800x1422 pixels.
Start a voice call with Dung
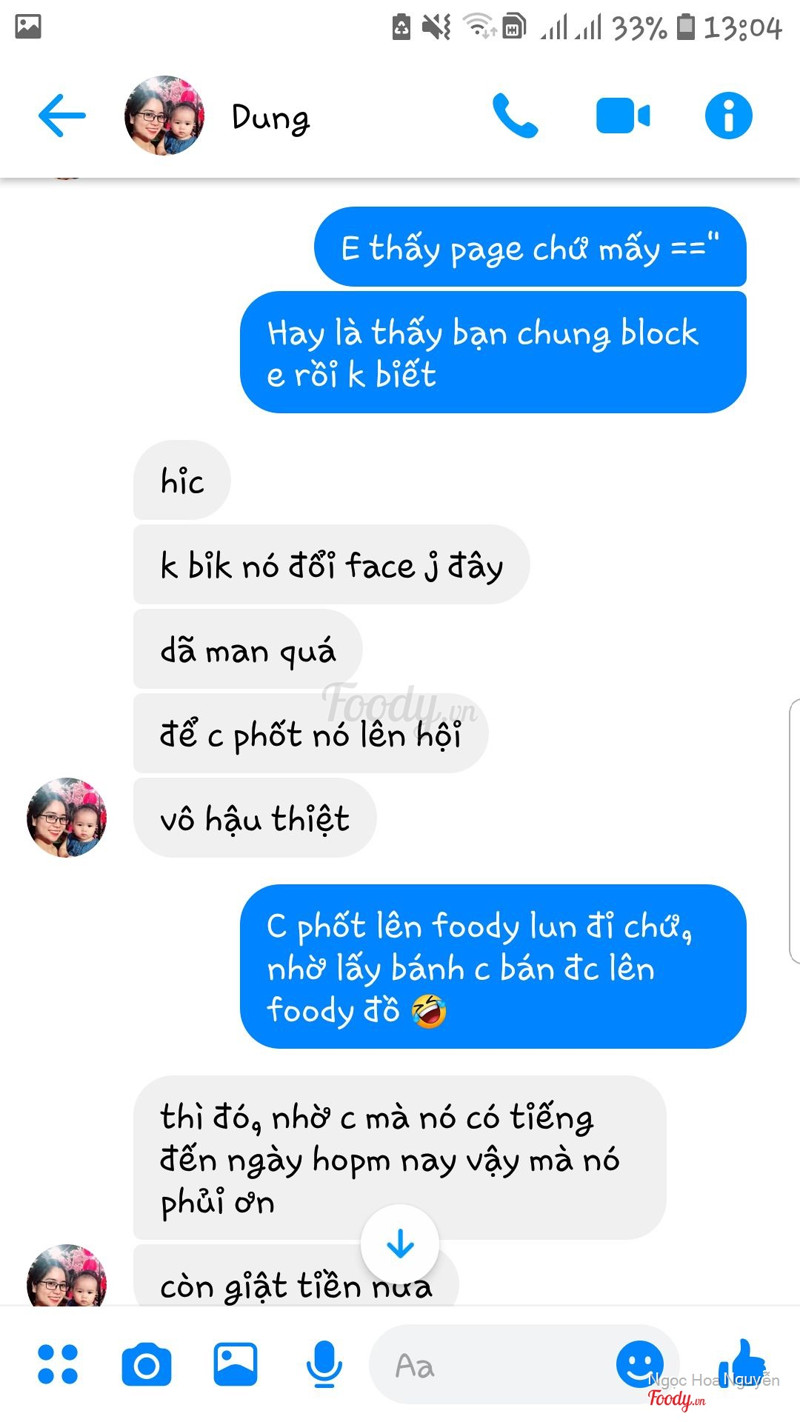[515, 117]
